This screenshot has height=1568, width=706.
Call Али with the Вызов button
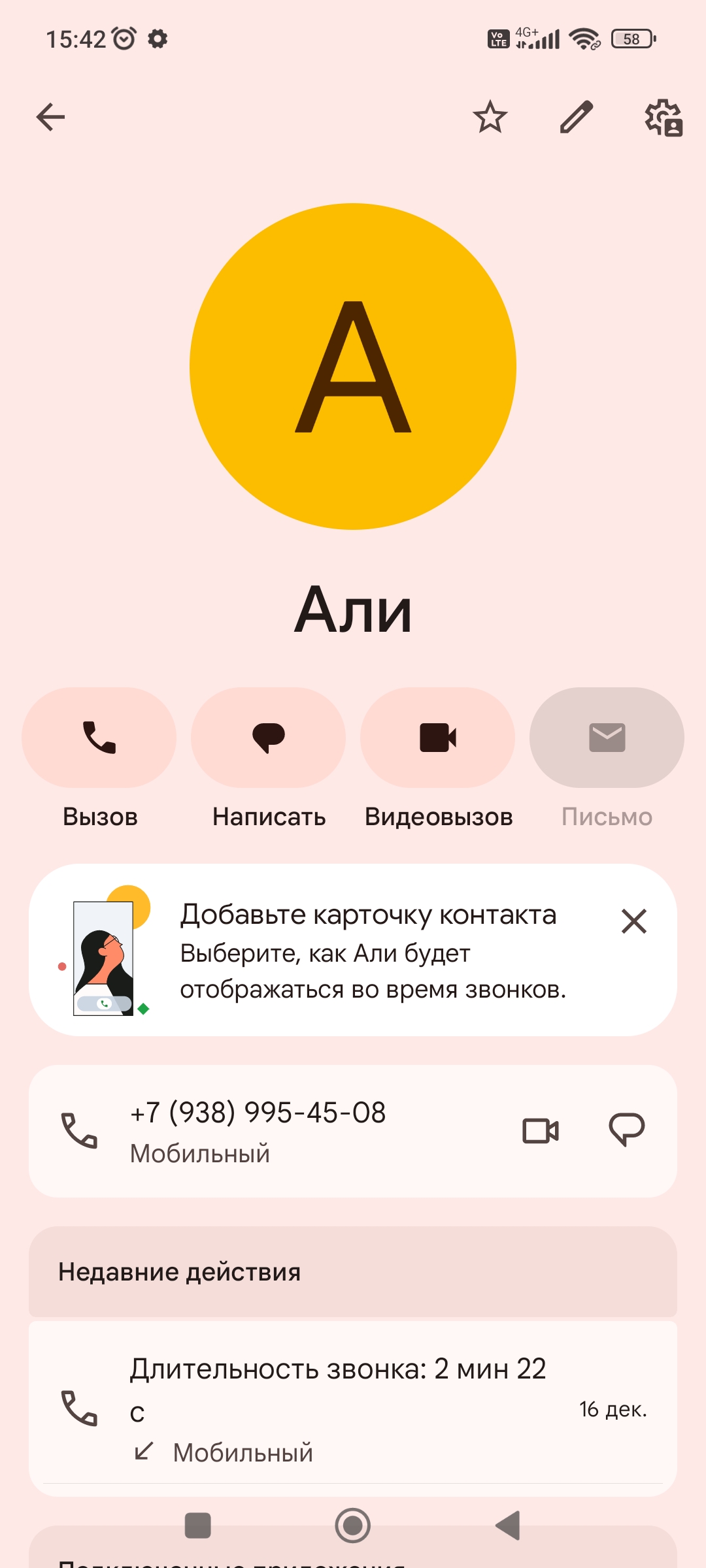click(x=99, y=738)
